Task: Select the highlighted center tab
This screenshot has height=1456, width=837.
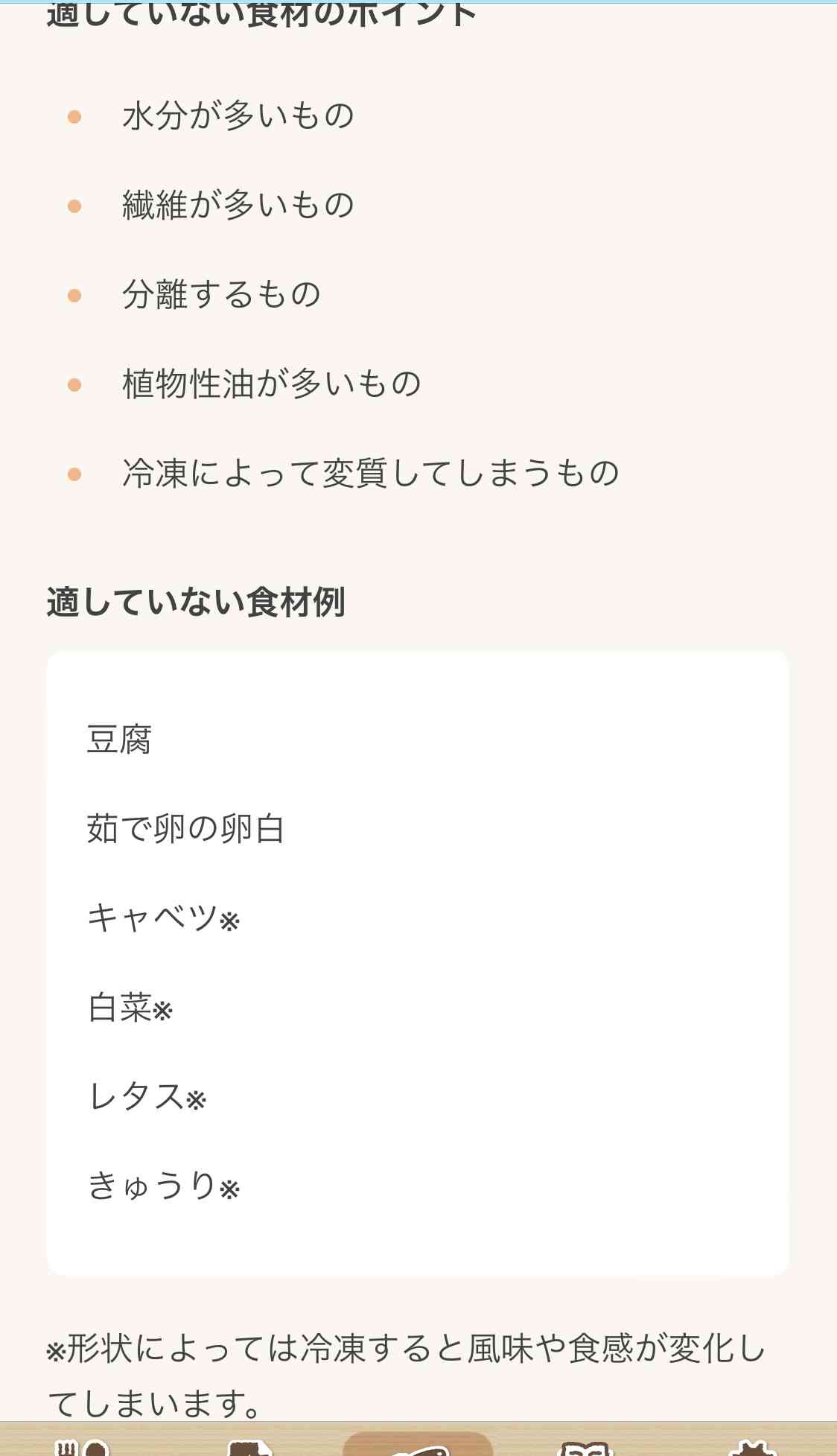Action: coord(418,1445)
